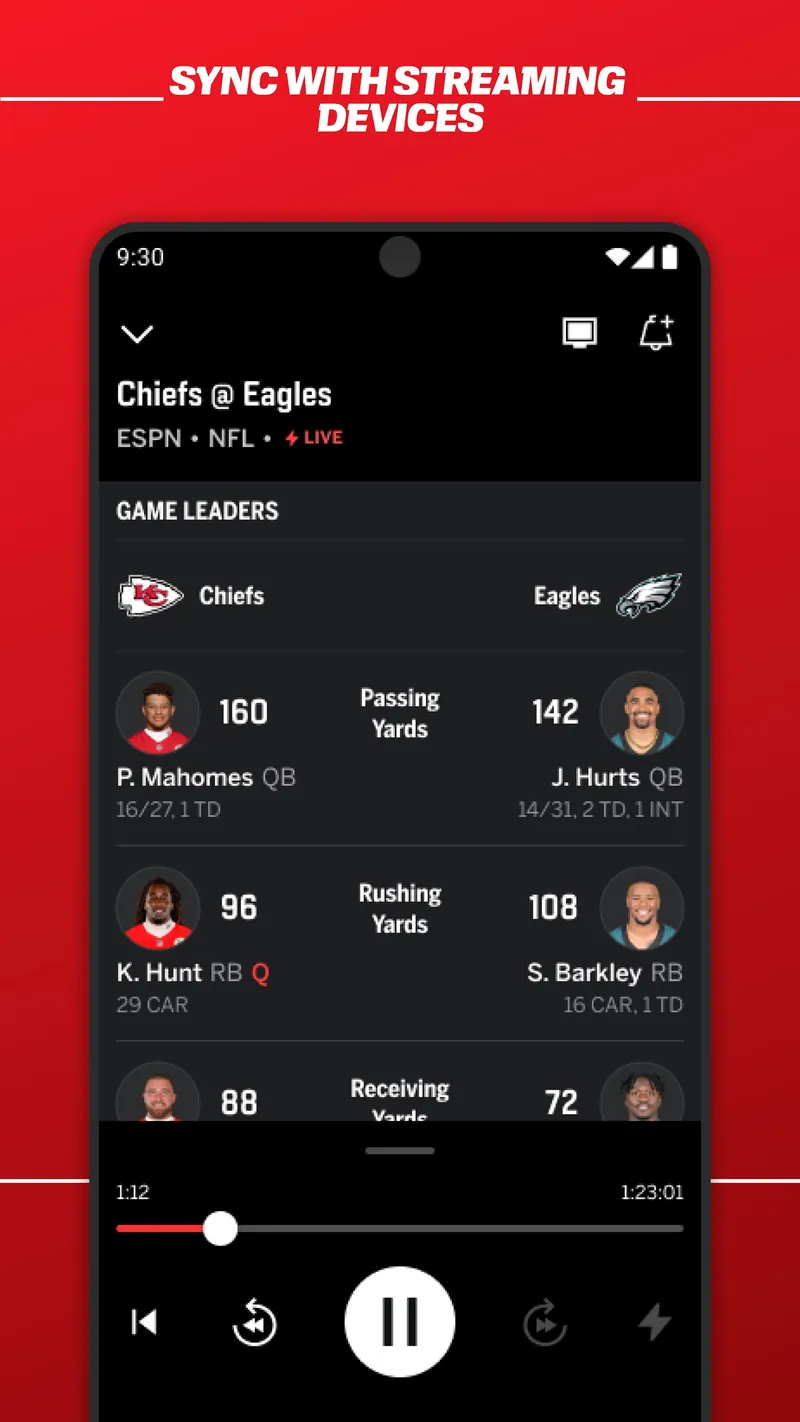
Task: Skip back using the rewind icon
Action: click(254, 1322)
